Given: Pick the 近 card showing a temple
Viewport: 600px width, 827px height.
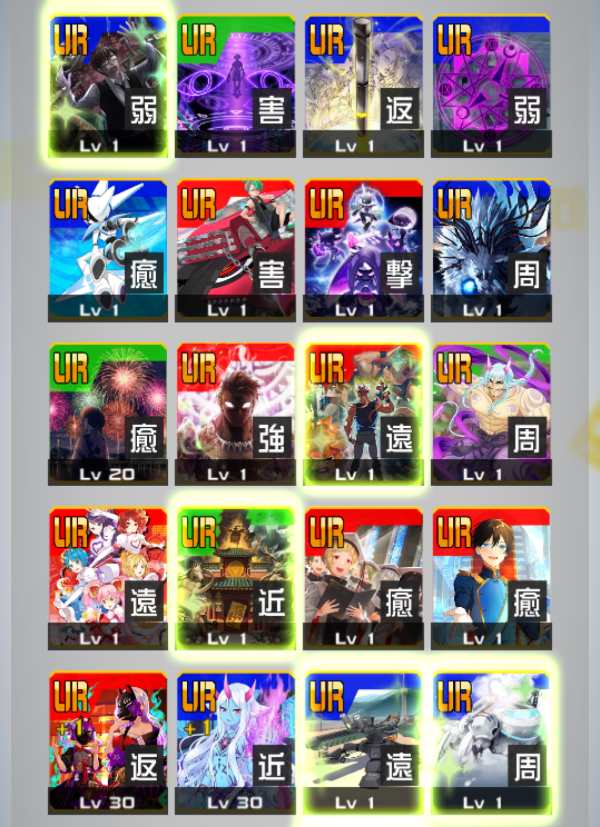Looking at the screenshot, I should click(236, 578).
